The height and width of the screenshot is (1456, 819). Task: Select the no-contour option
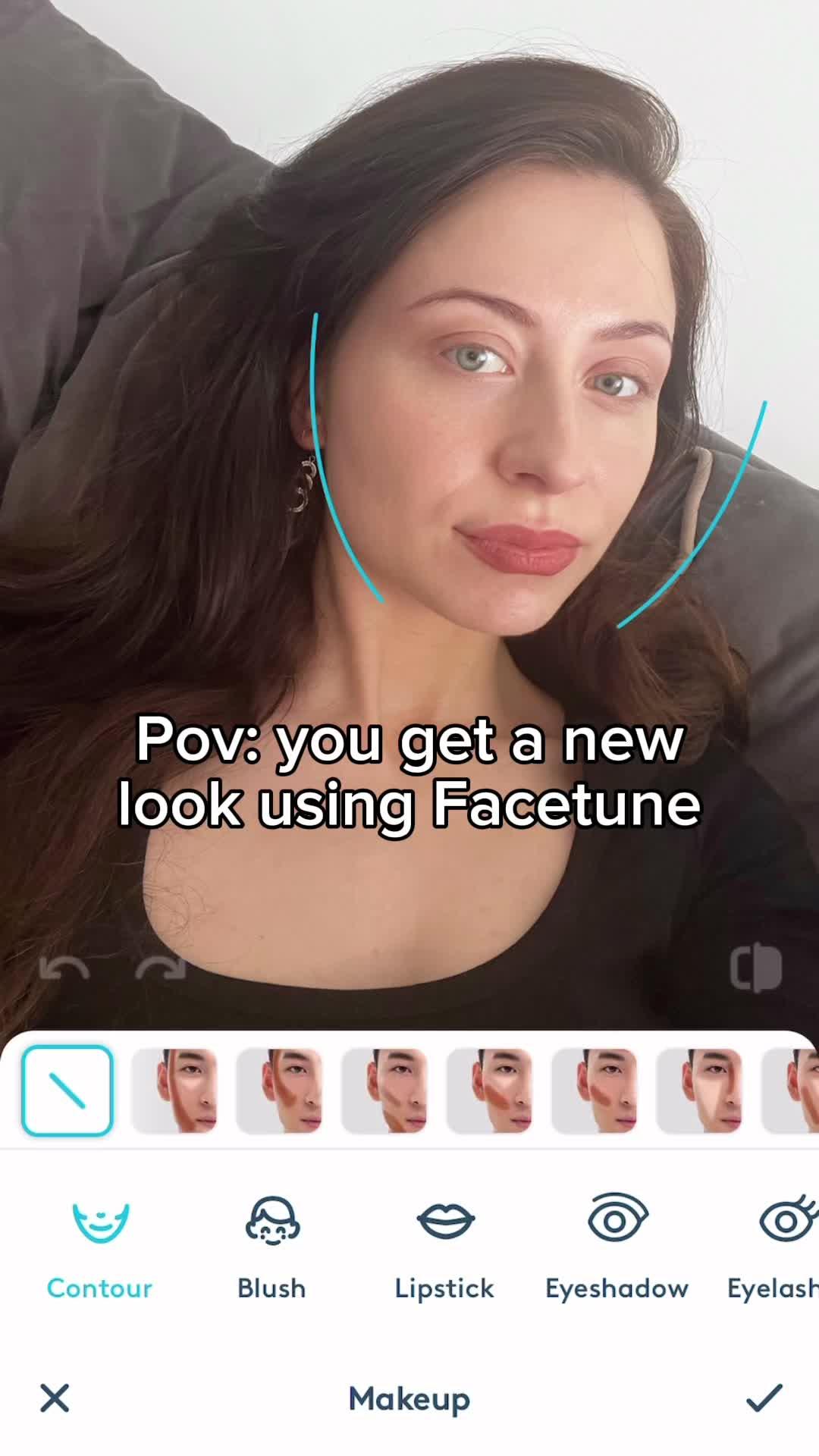67,1090
